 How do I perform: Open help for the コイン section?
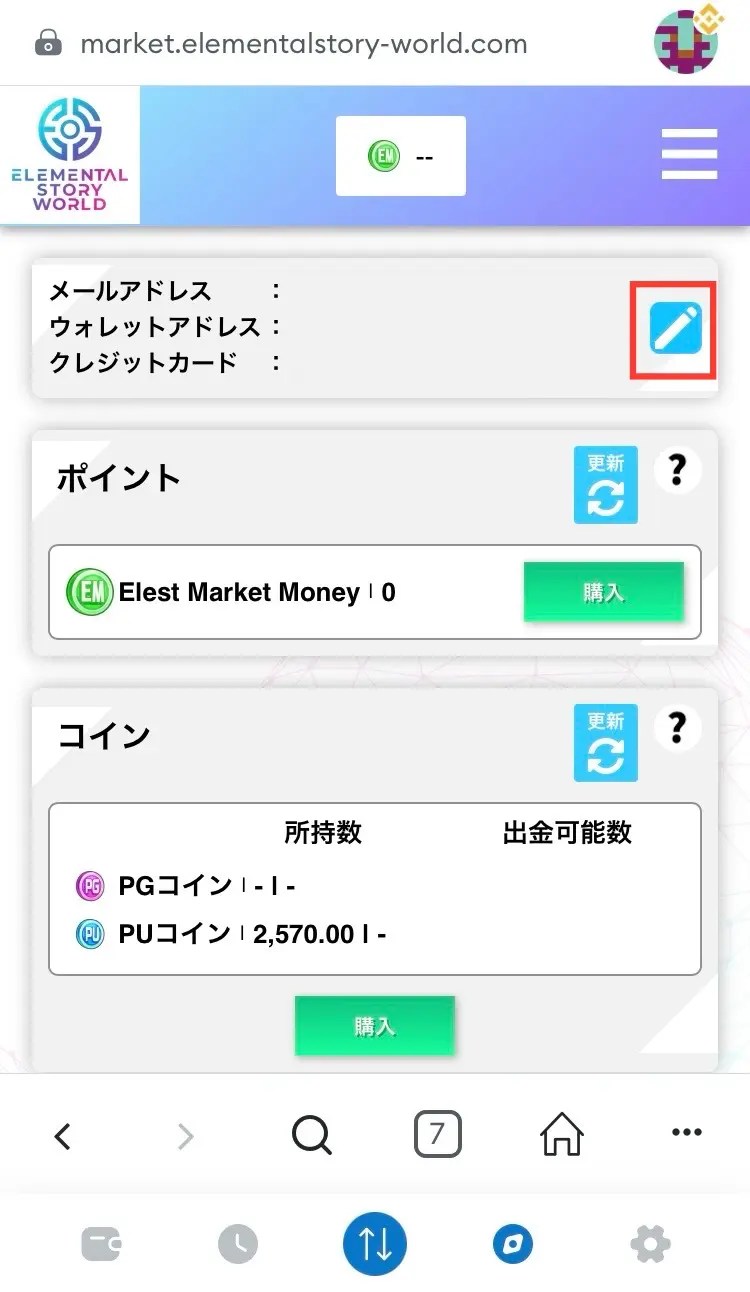pos(677,727)
